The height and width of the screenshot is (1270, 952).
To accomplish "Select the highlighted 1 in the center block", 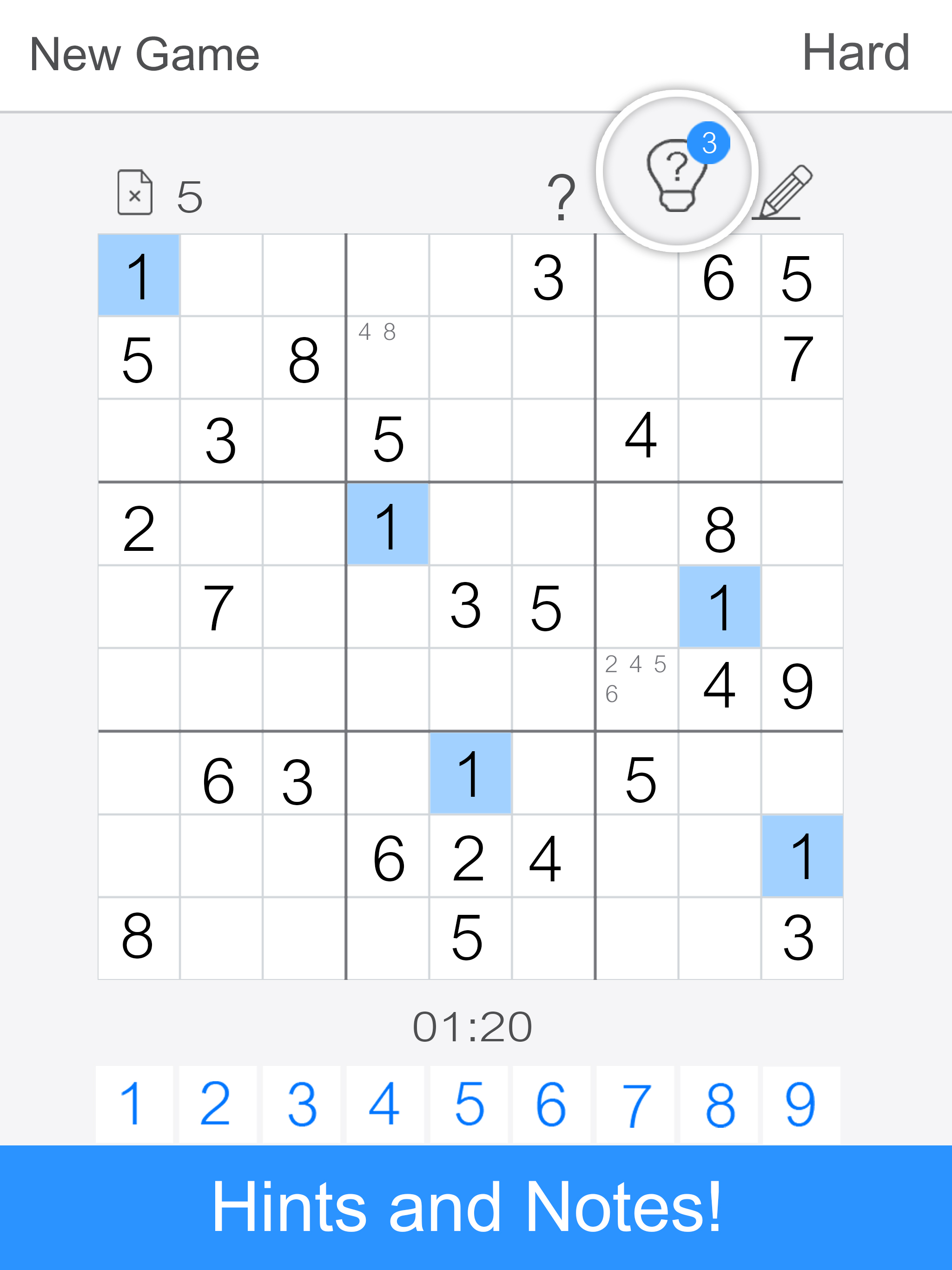I will (x=388, y=524).
